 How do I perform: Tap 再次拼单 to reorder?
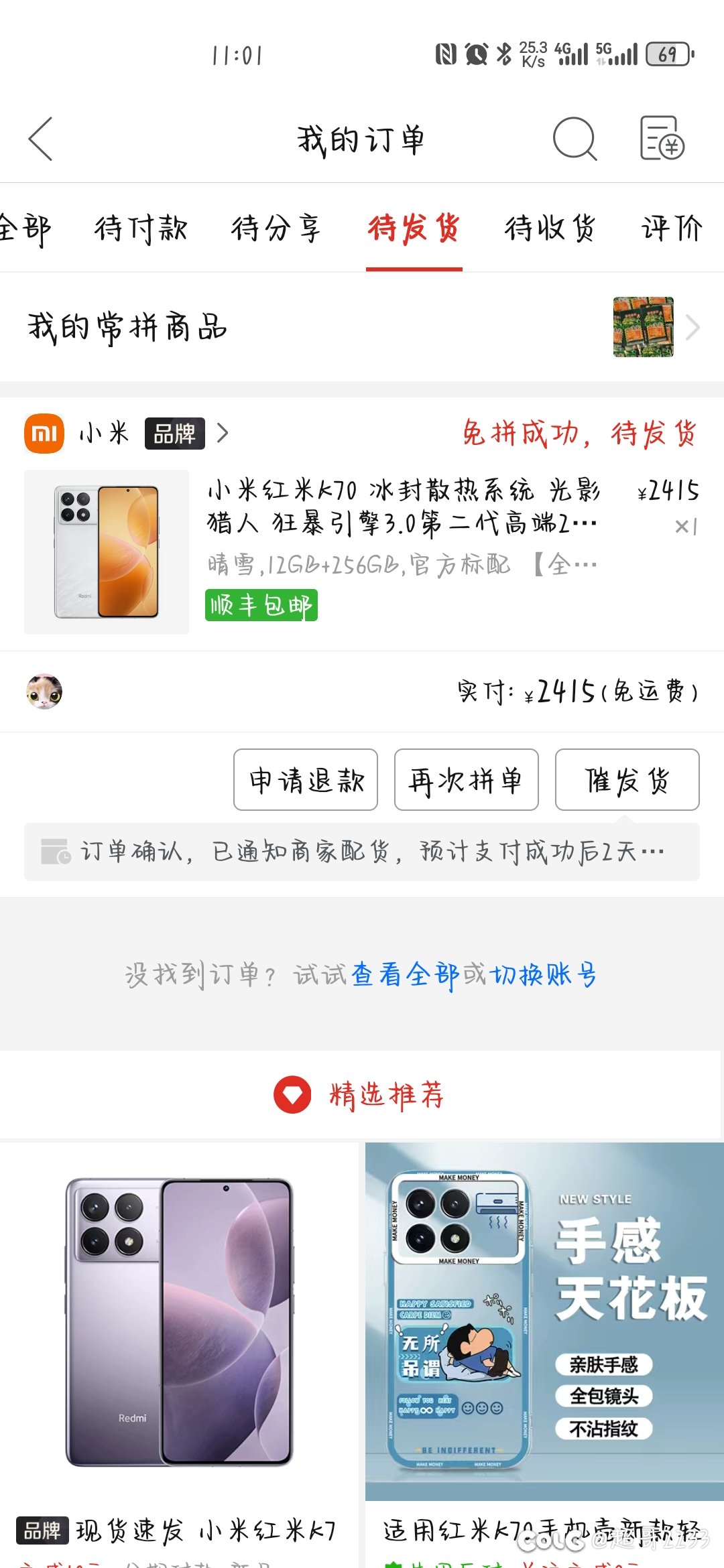467,780
